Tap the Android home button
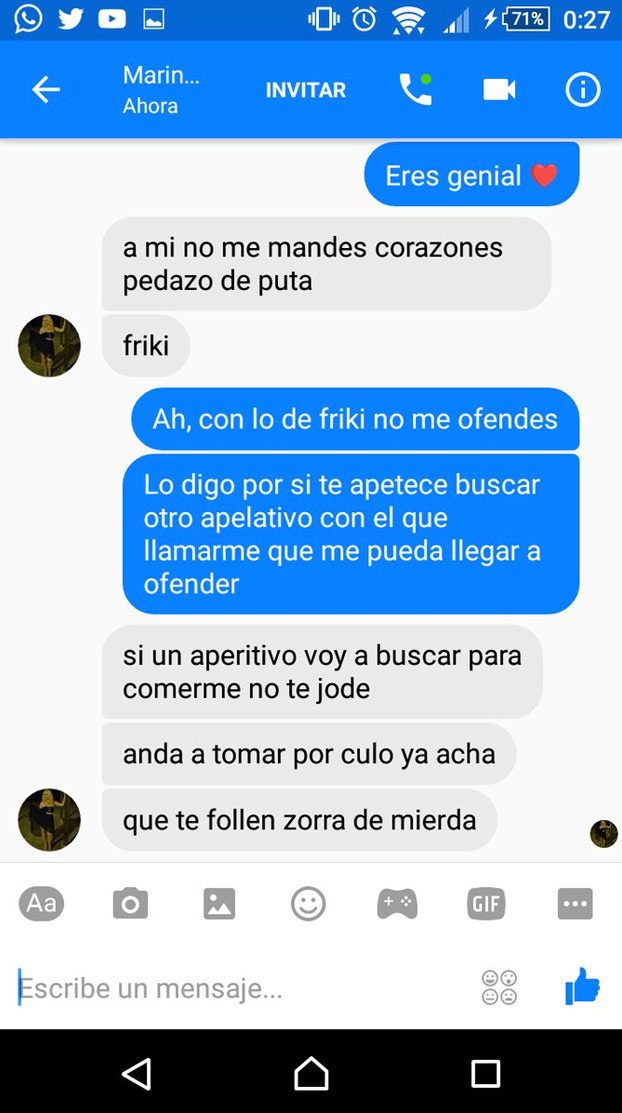622x1113 pixels. click(x=311, y=1074)
